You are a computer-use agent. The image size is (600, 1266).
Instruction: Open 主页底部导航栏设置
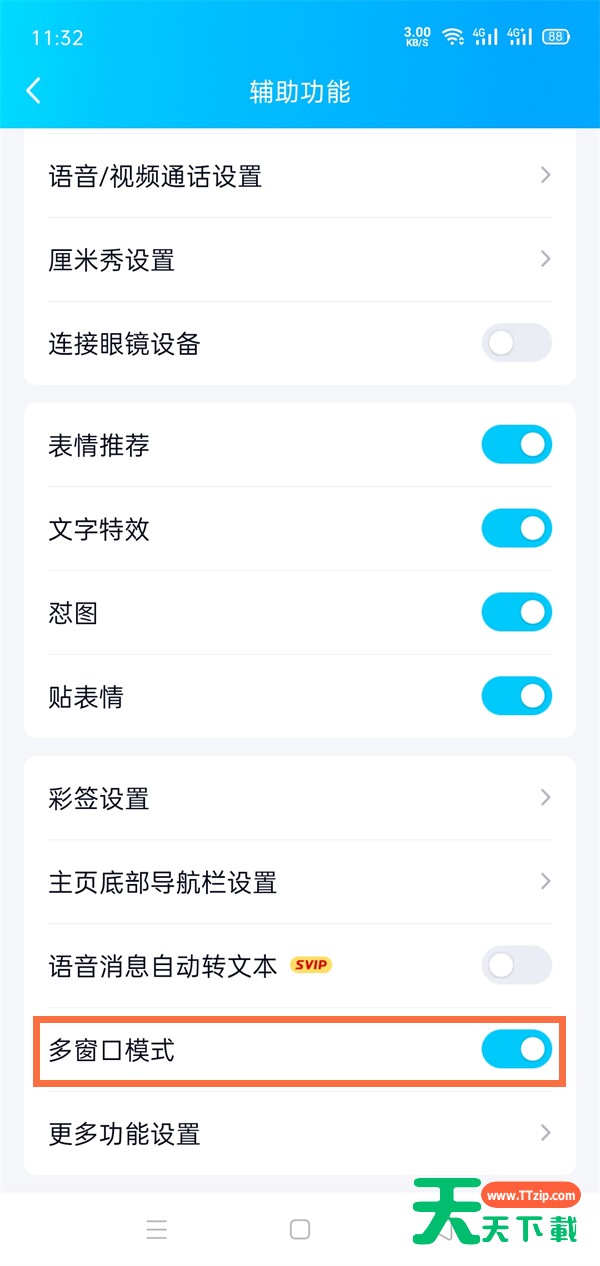tap(300, 882)
